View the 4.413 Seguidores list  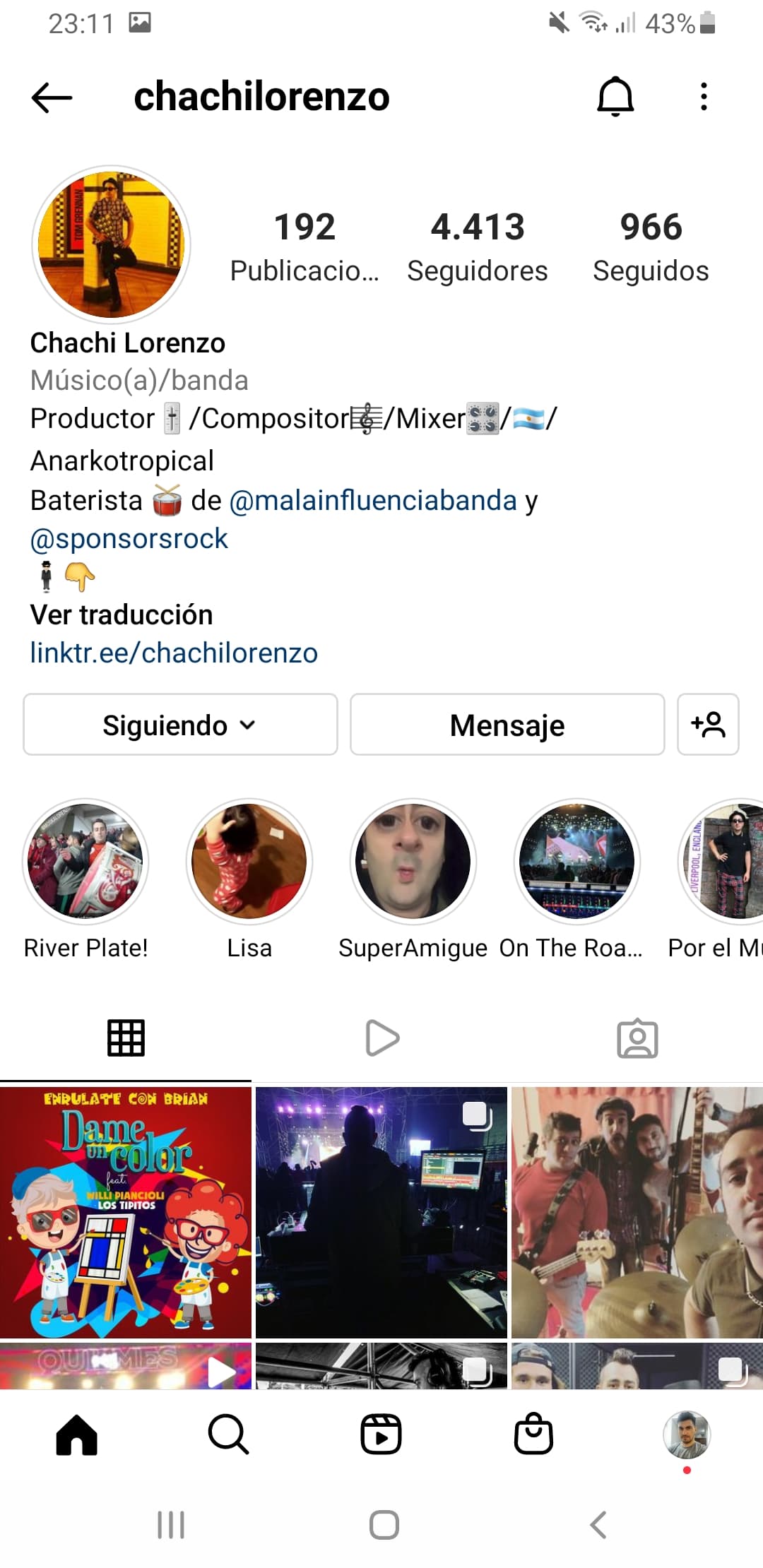(x=478, y=247)
